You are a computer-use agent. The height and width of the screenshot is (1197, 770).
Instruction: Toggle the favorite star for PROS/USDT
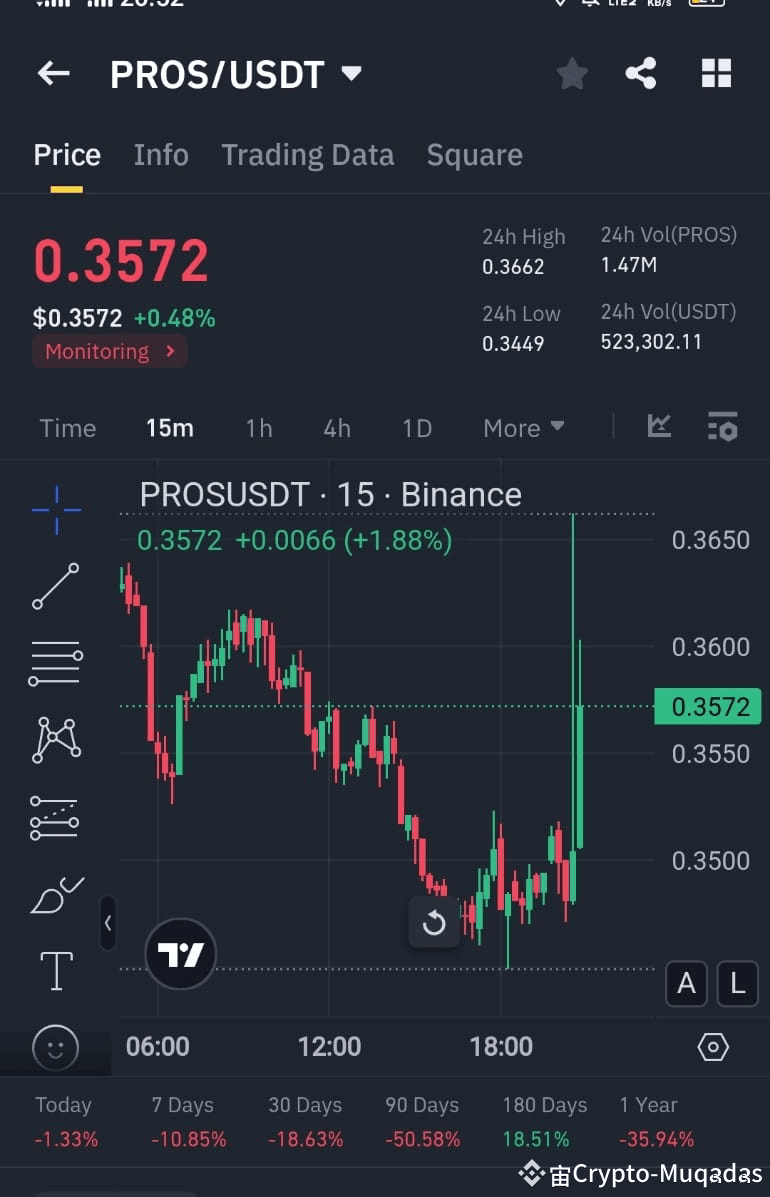tap(571, 72)
